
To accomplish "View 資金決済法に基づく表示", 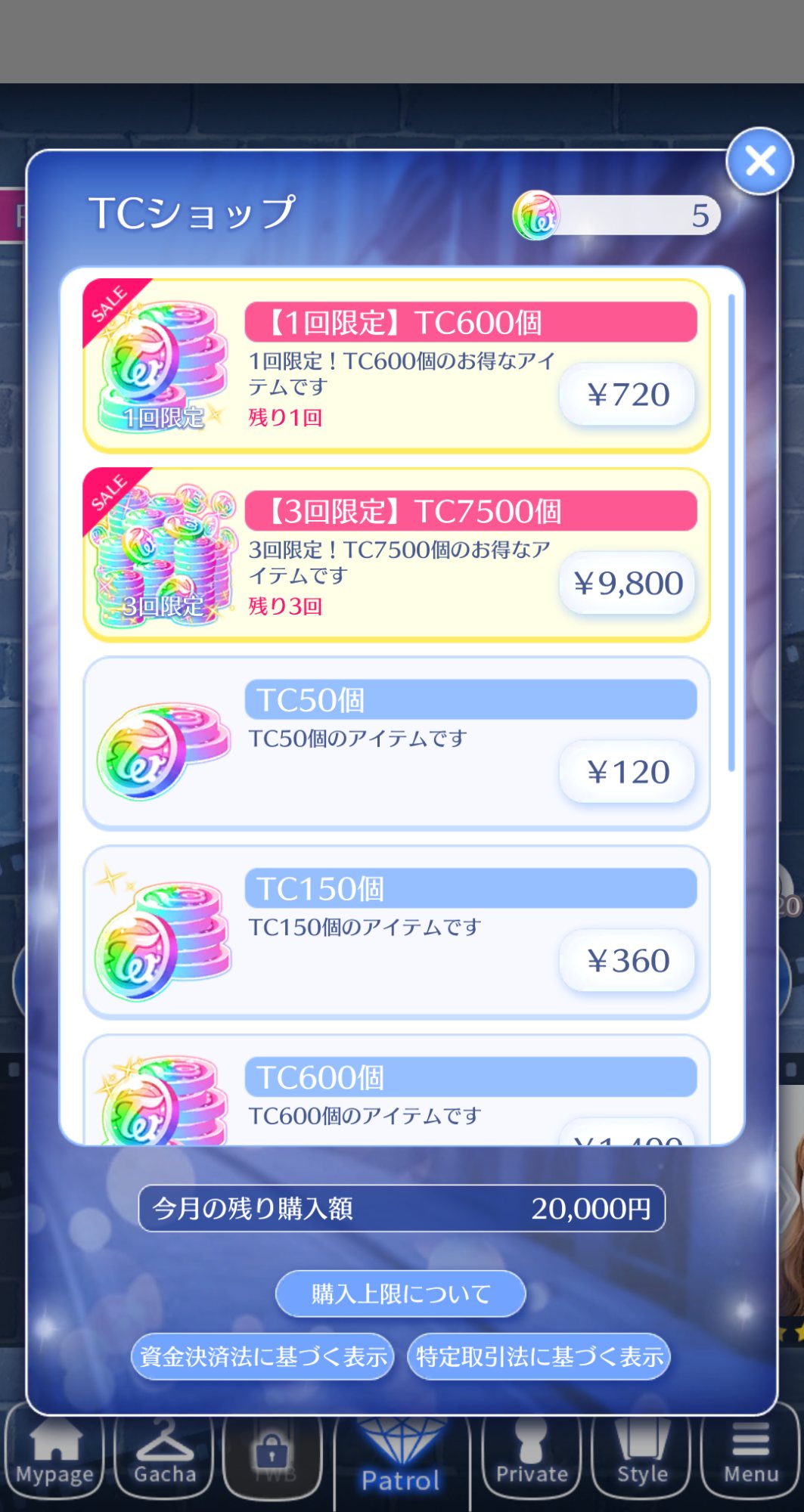I will pos(262,1356).
